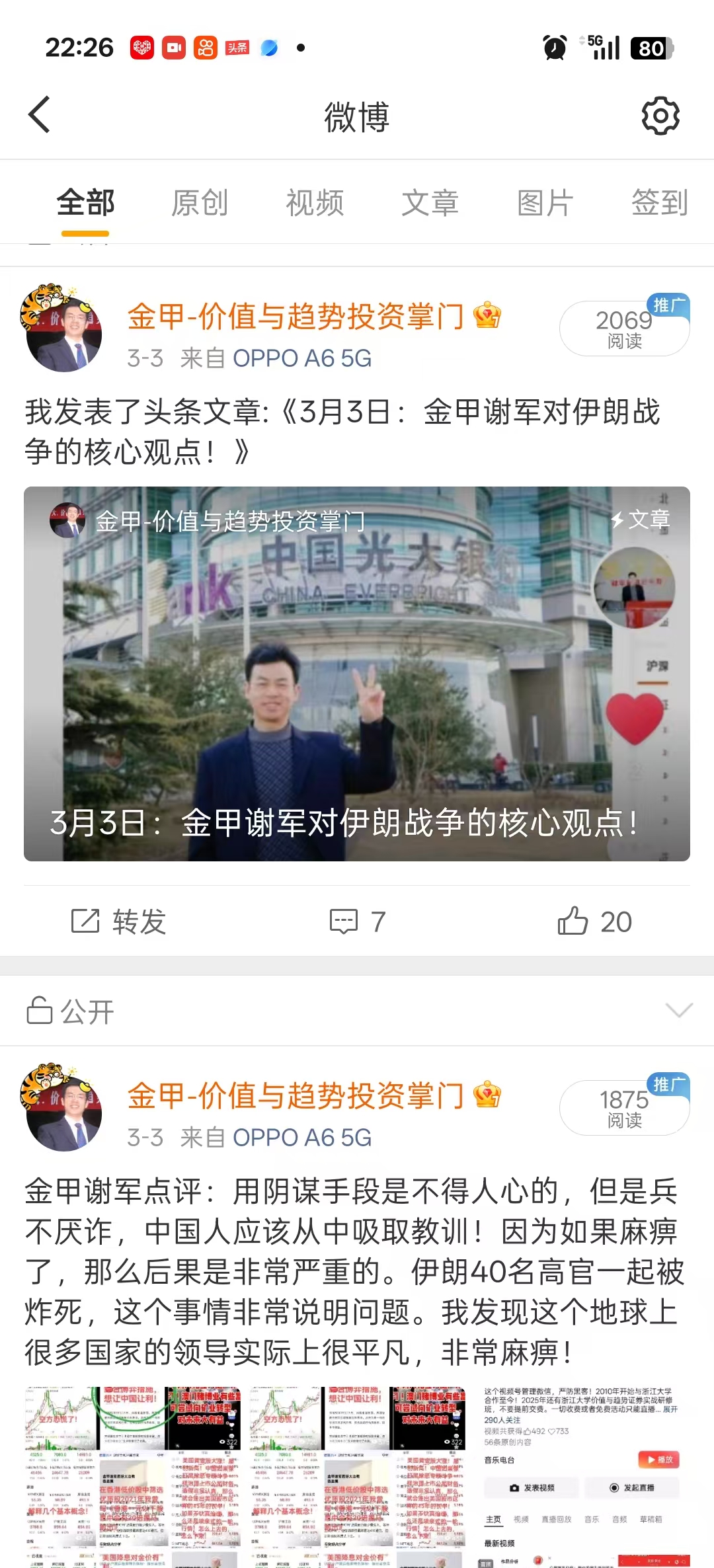Switch to the 原创 tab
Screen dimensions: 714x1568
coord(200,202)
